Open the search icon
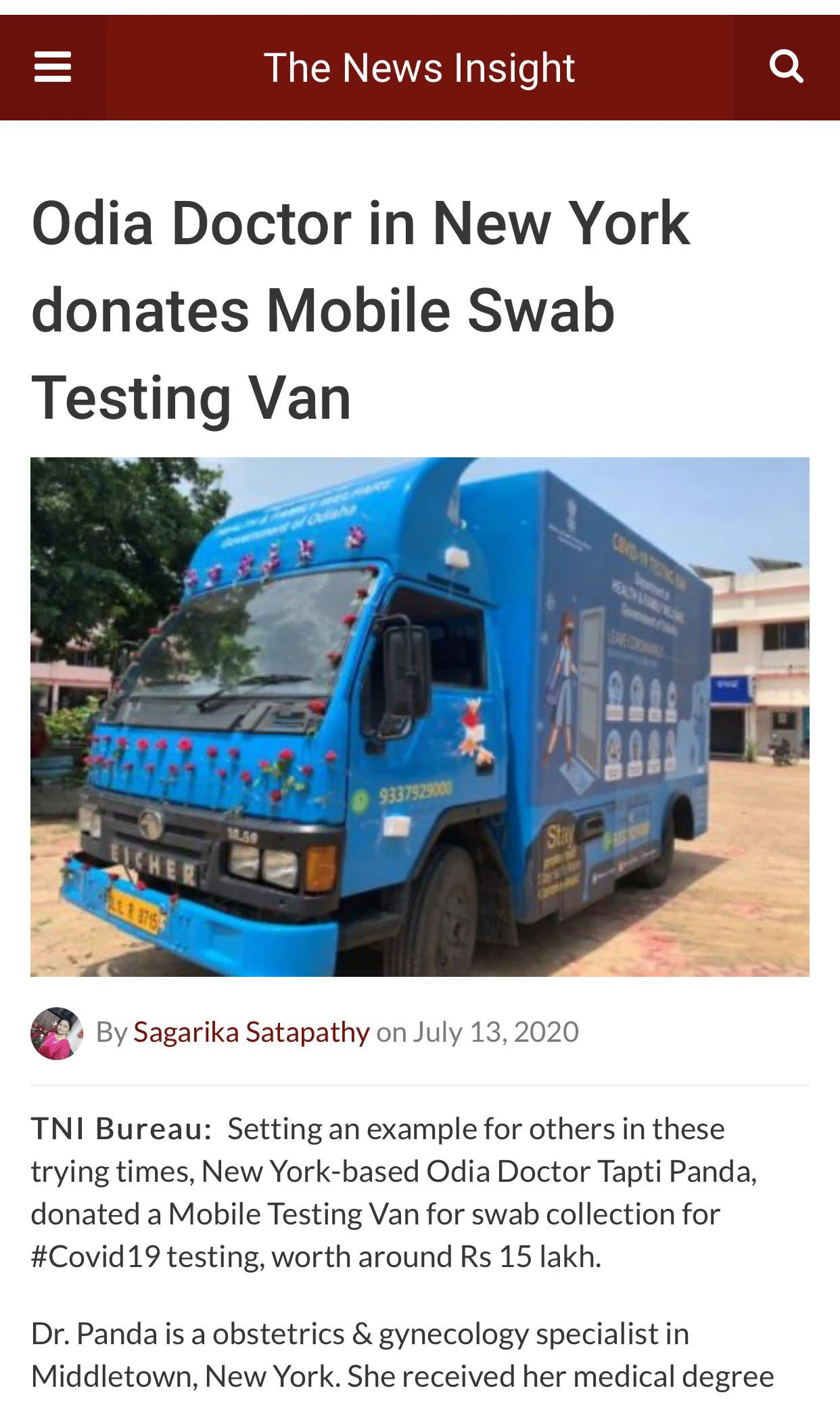The height and width of the screenshot is (1401, 840). [x=787, y=68]
